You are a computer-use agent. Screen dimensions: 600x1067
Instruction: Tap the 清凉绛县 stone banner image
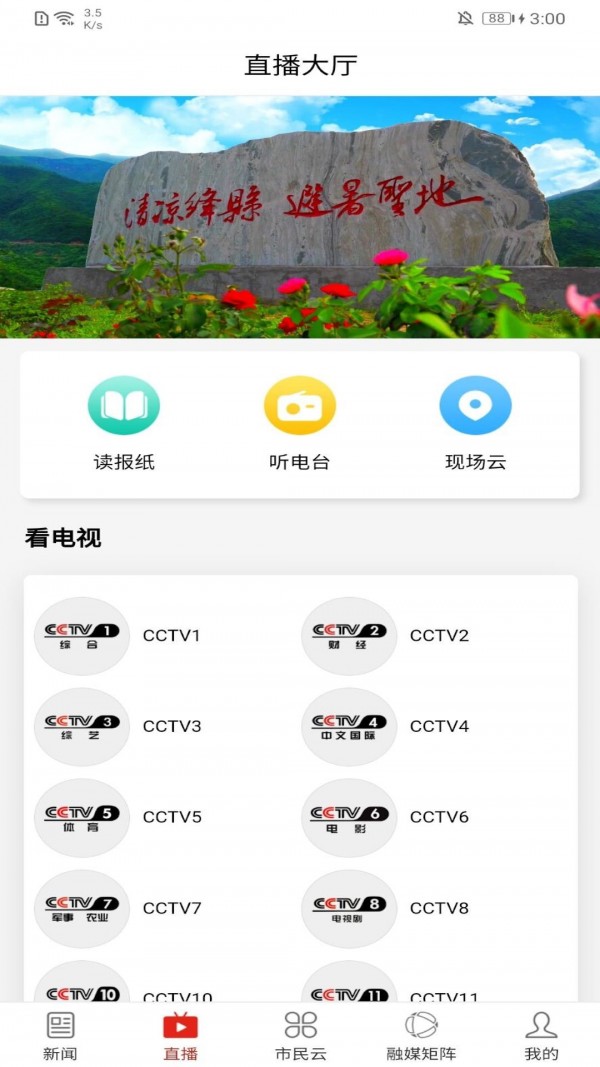[x=300, y=216]
